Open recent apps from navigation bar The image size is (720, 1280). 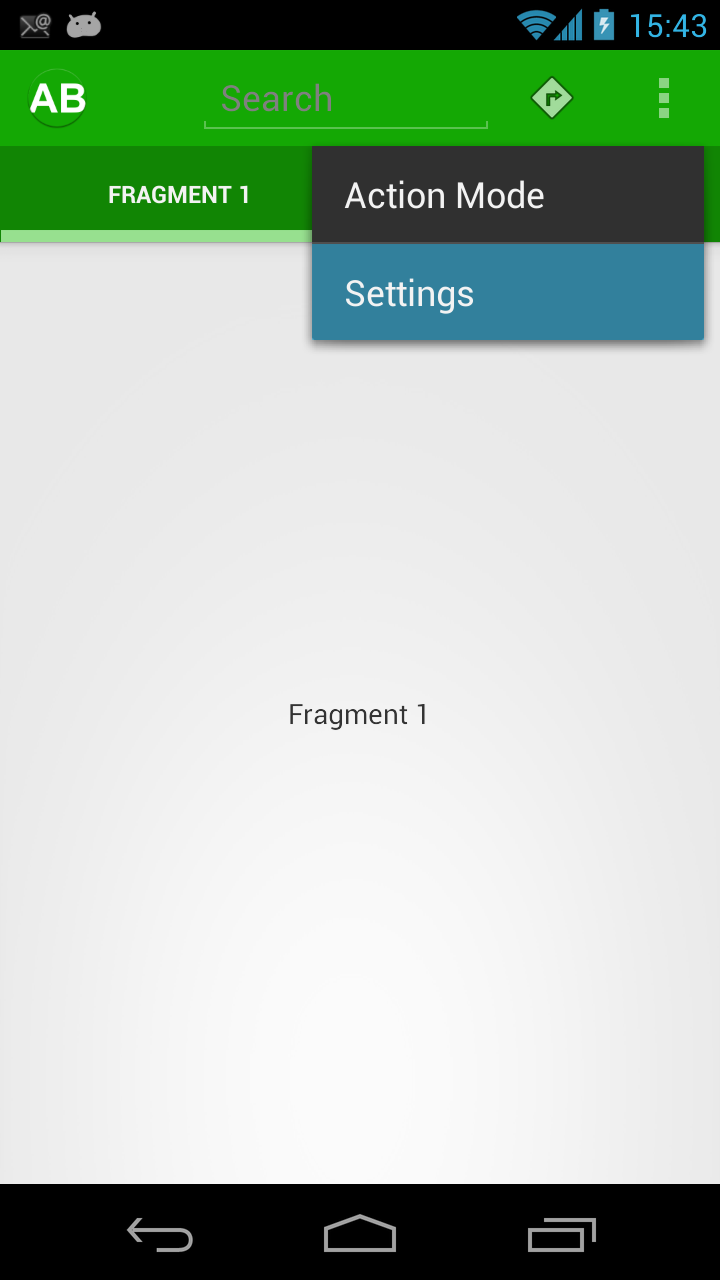point(561,1234)
